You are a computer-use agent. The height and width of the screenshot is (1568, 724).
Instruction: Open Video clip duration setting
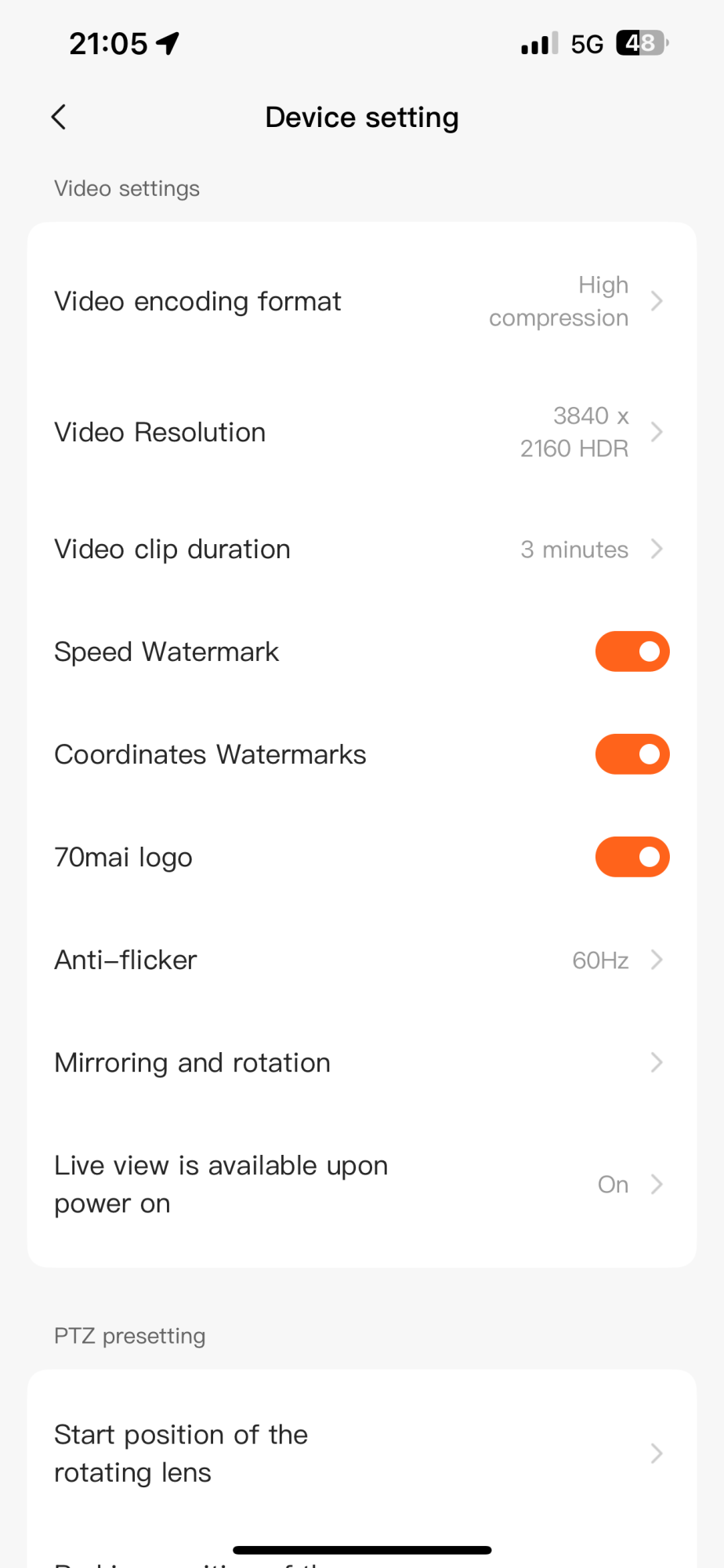pyautogui.click(x=361, y=550)
